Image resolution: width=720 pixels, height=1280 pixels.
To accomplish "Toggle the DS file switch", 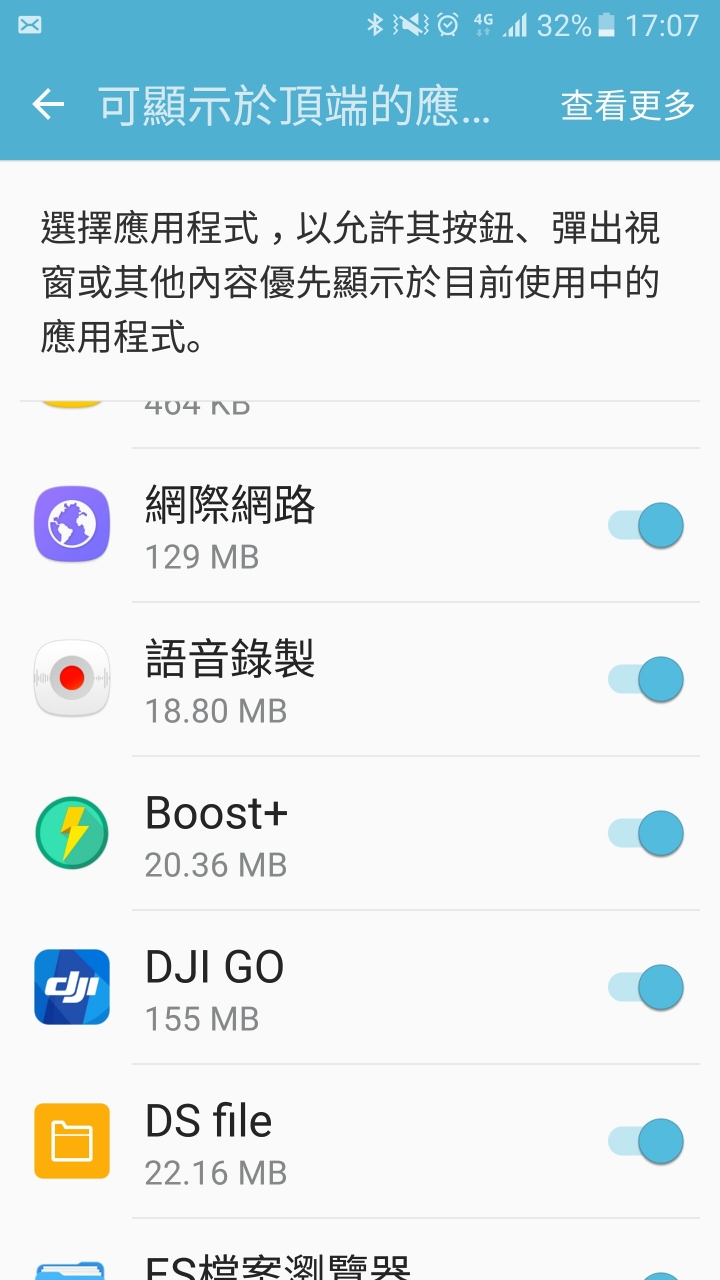I will tap(646, 1141).
